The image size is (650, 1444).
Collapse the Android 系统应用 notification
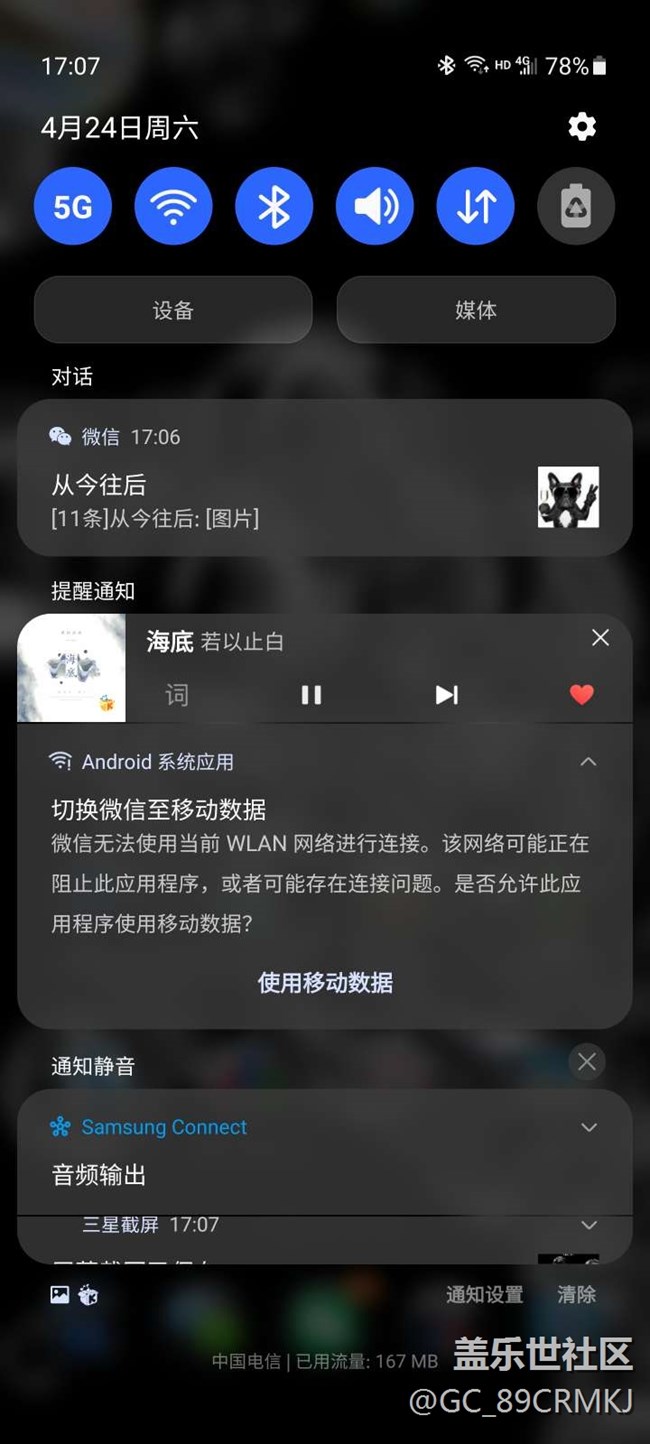click(589, 762)
